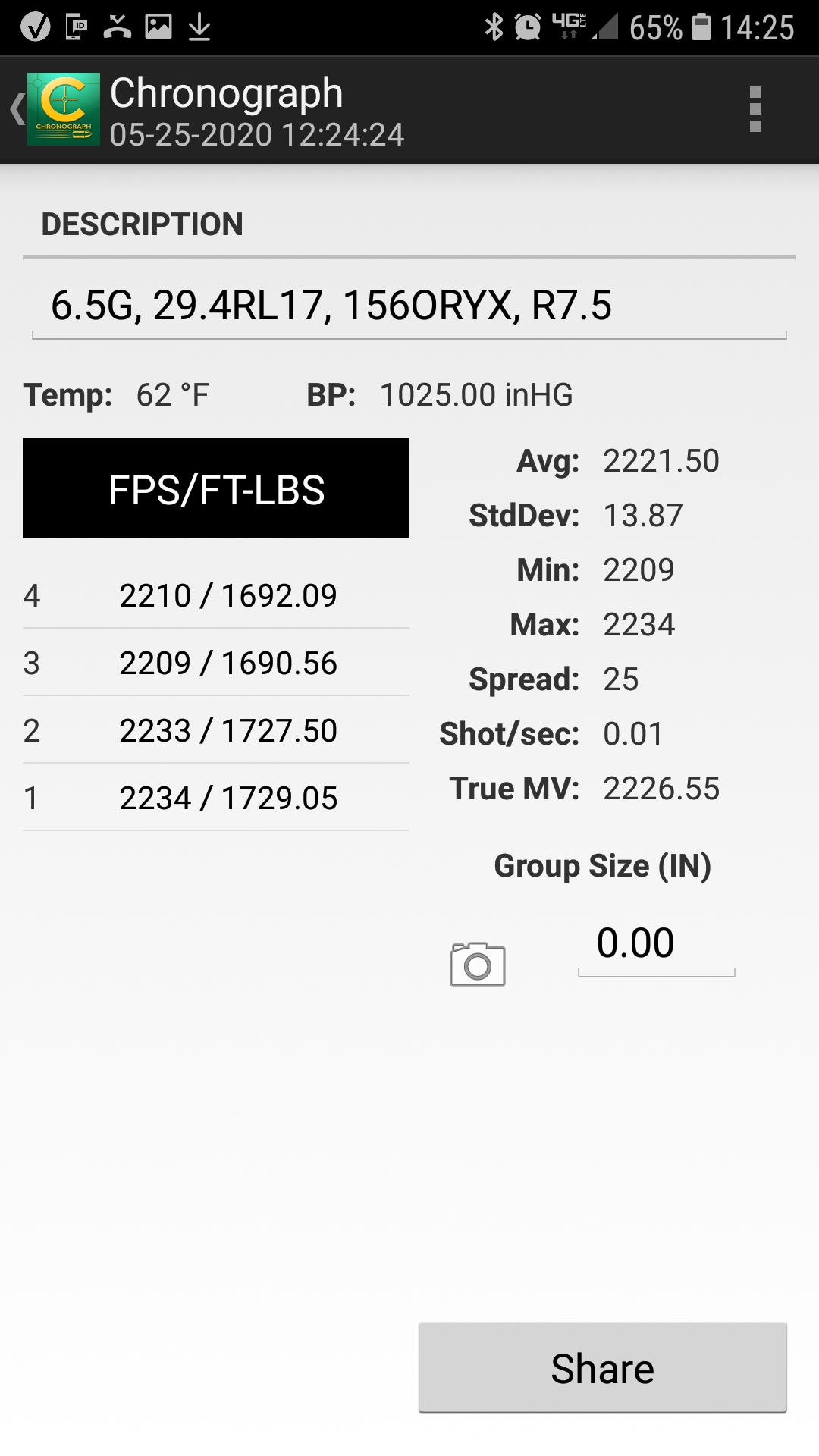This screenshot has width=819, height=1456.
Task: Share this chronograph session
Action: 603,1368
